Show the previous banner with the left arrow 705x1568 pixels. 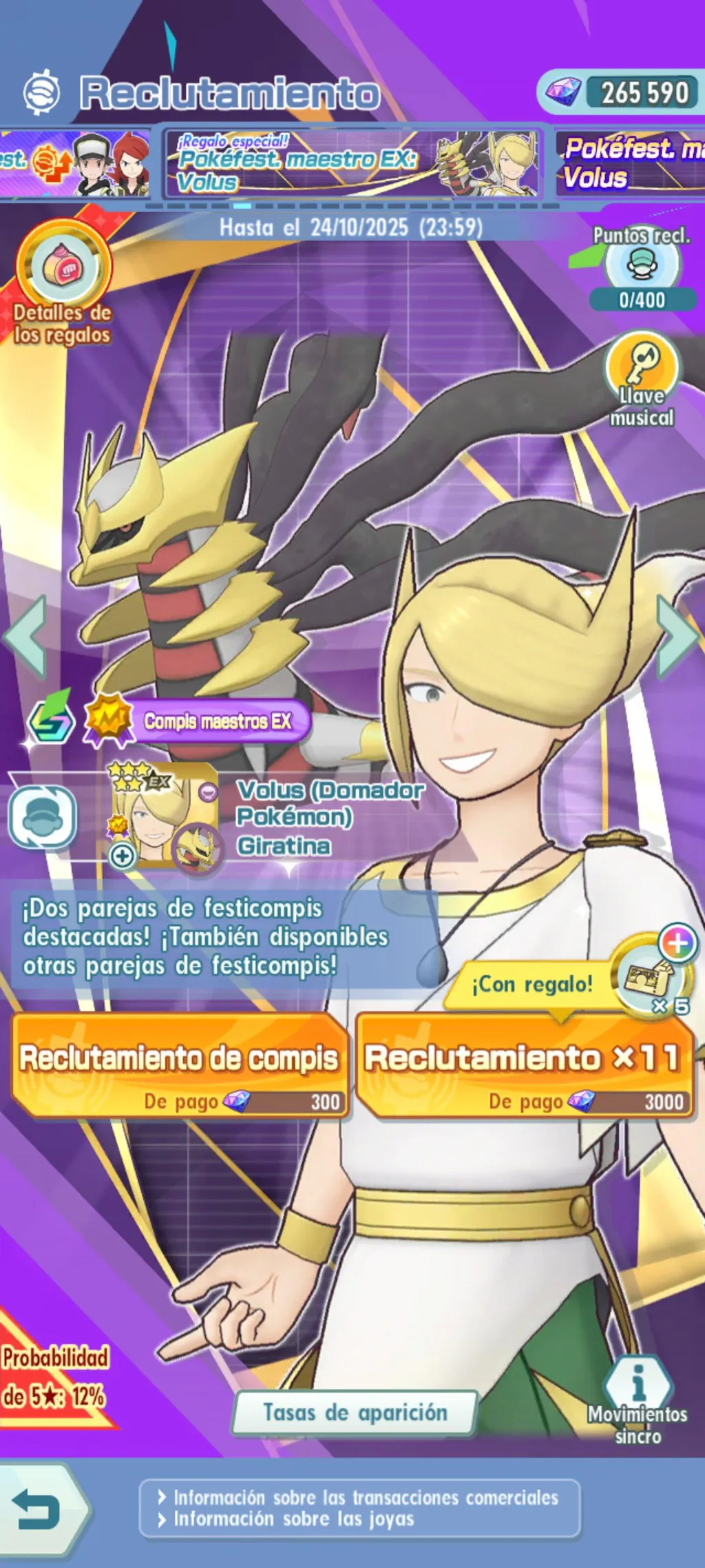(x=26, y=636)
